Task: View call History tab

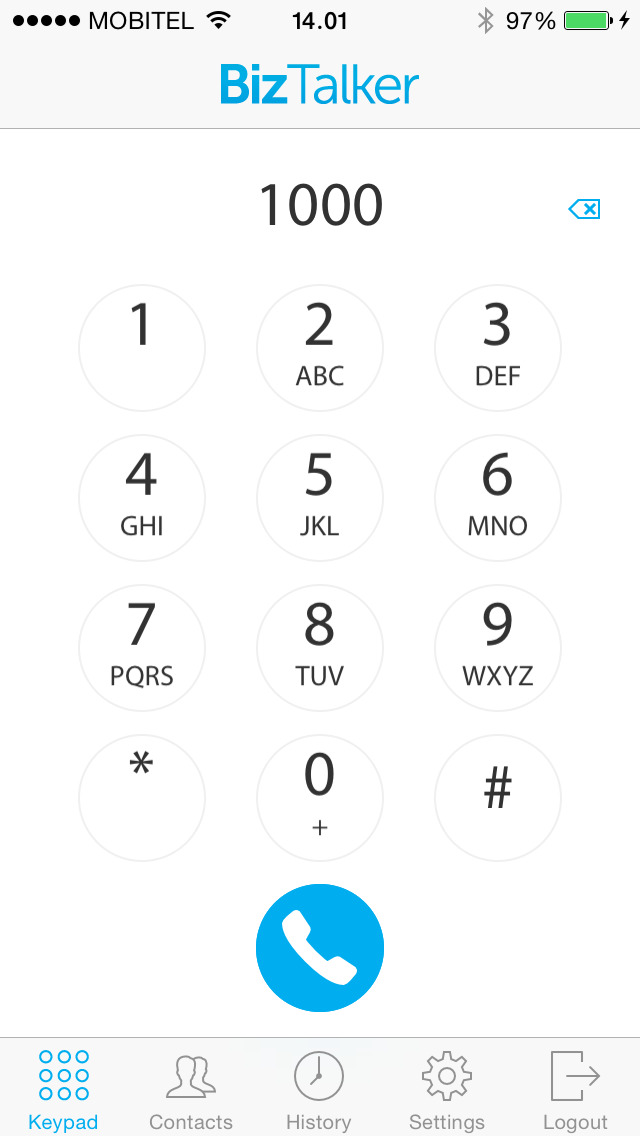Action: pyautogui.click(x=318, y=1089)
